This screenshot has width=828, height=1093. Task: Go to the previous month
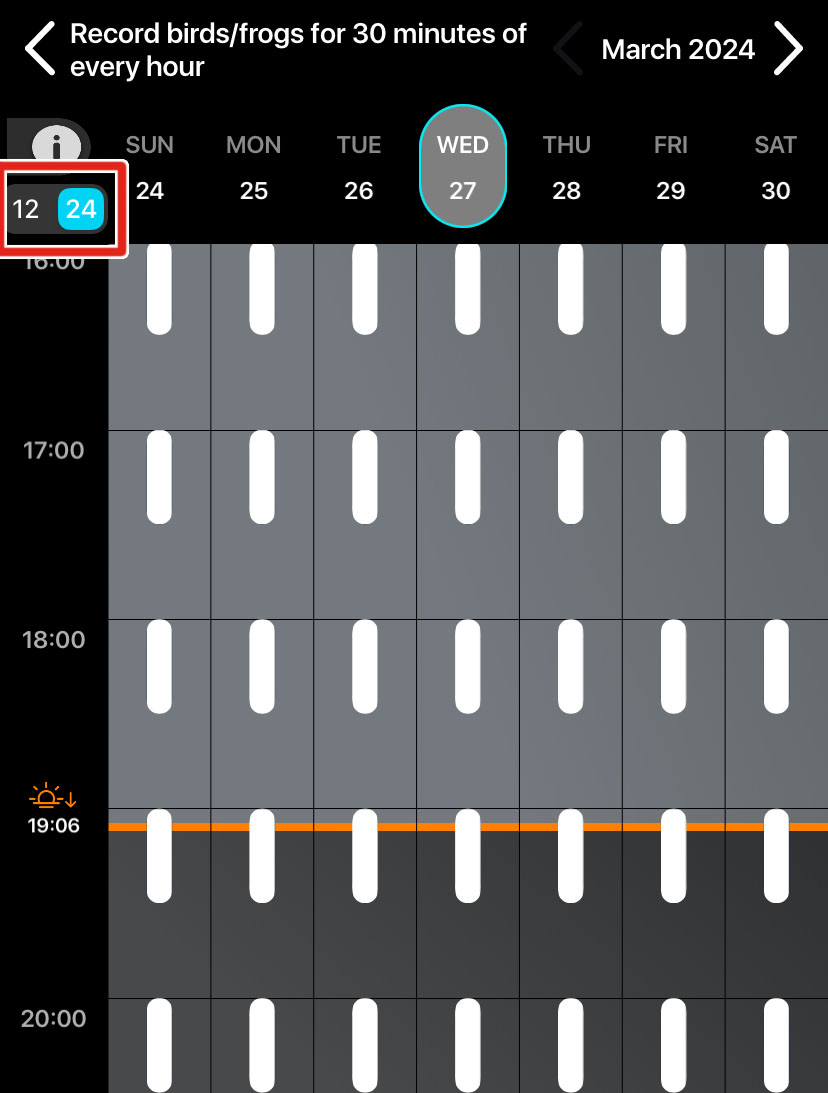(x=568, y=50)
